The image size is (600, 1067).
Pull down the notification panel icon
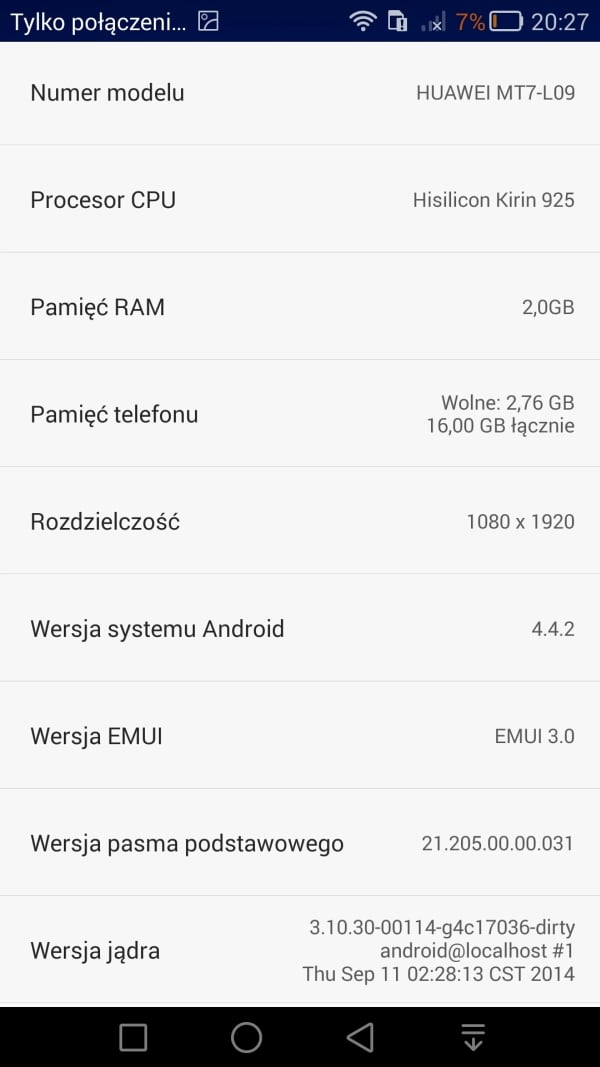[473, 1037]
